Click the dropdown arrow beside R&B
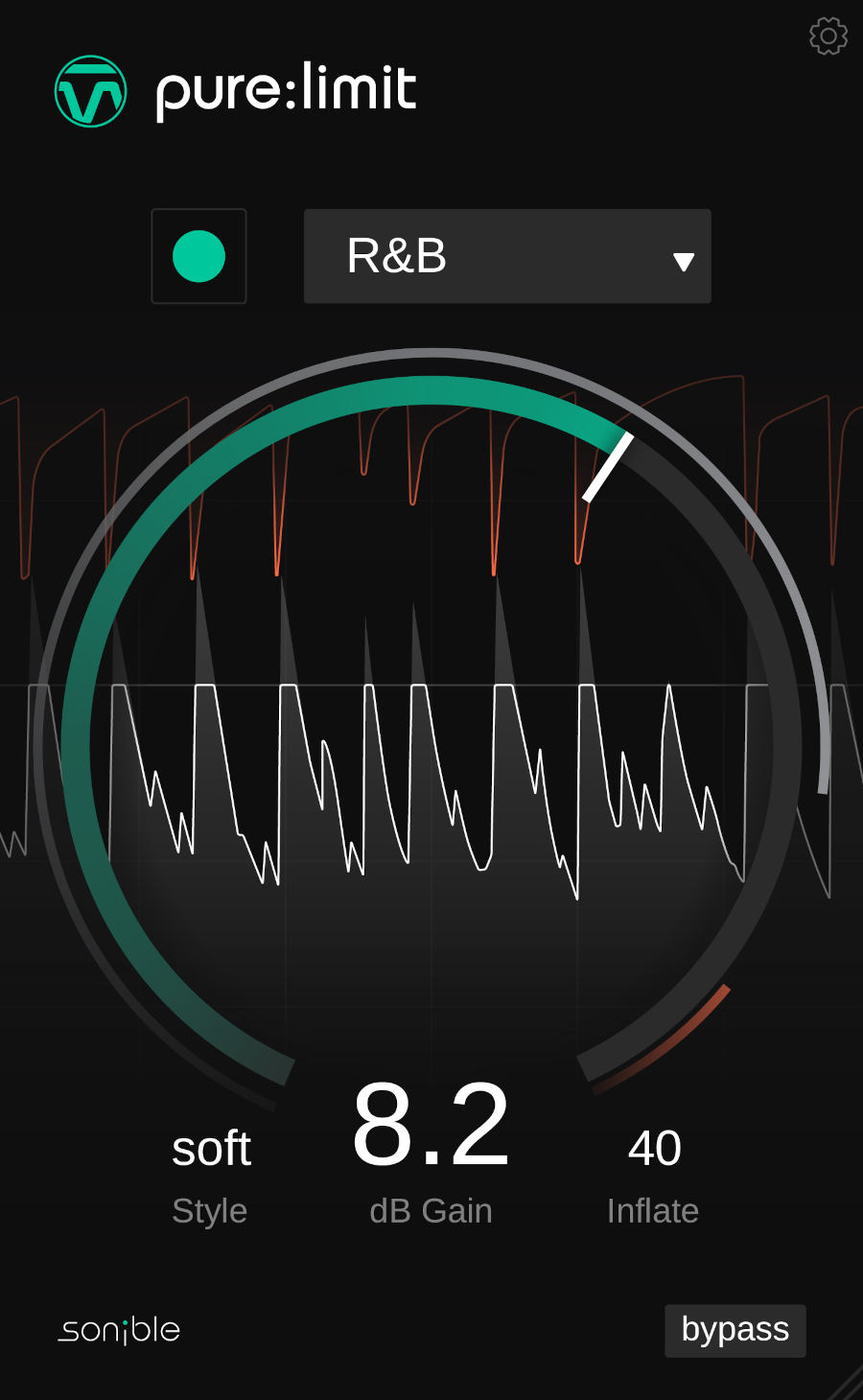Screen dimensions: 863x1400 click(684, 259)
